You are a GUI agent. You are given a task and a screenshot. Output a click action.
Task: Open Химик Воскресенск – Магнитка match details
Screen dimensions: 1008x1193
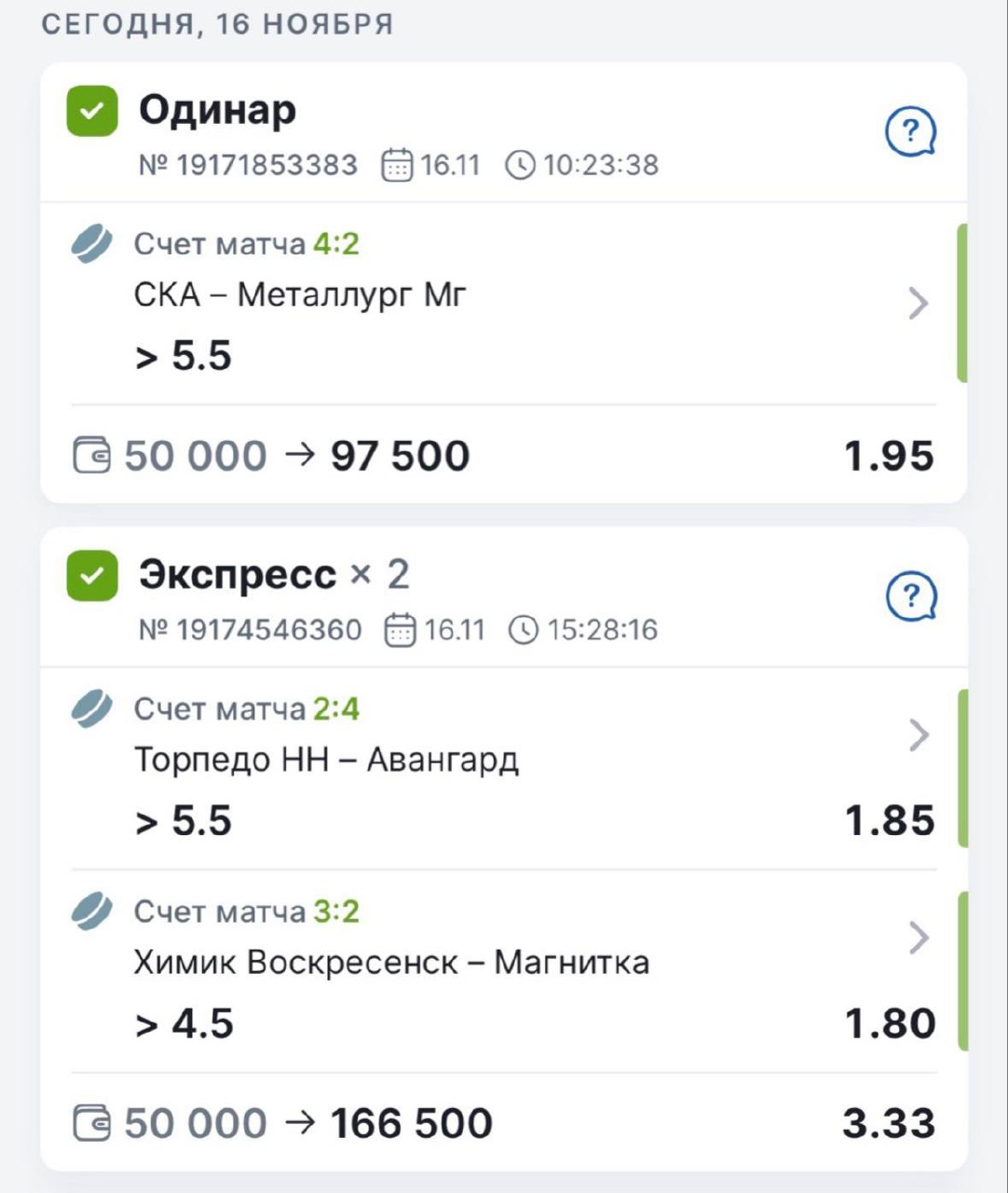coord(918,938)
